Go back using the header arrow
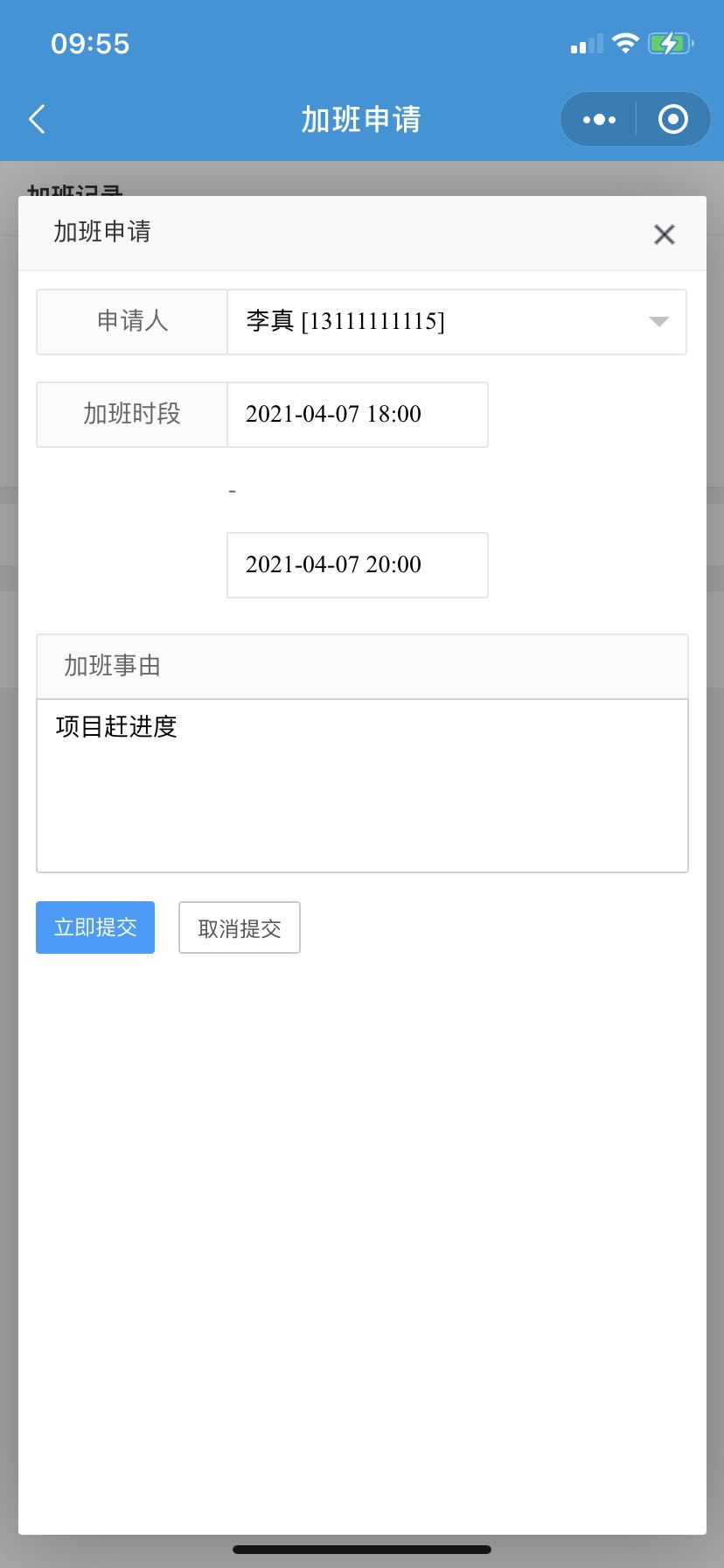Image resolution: width=724 pixels, height=1568 pixels. tap(37, 119)
